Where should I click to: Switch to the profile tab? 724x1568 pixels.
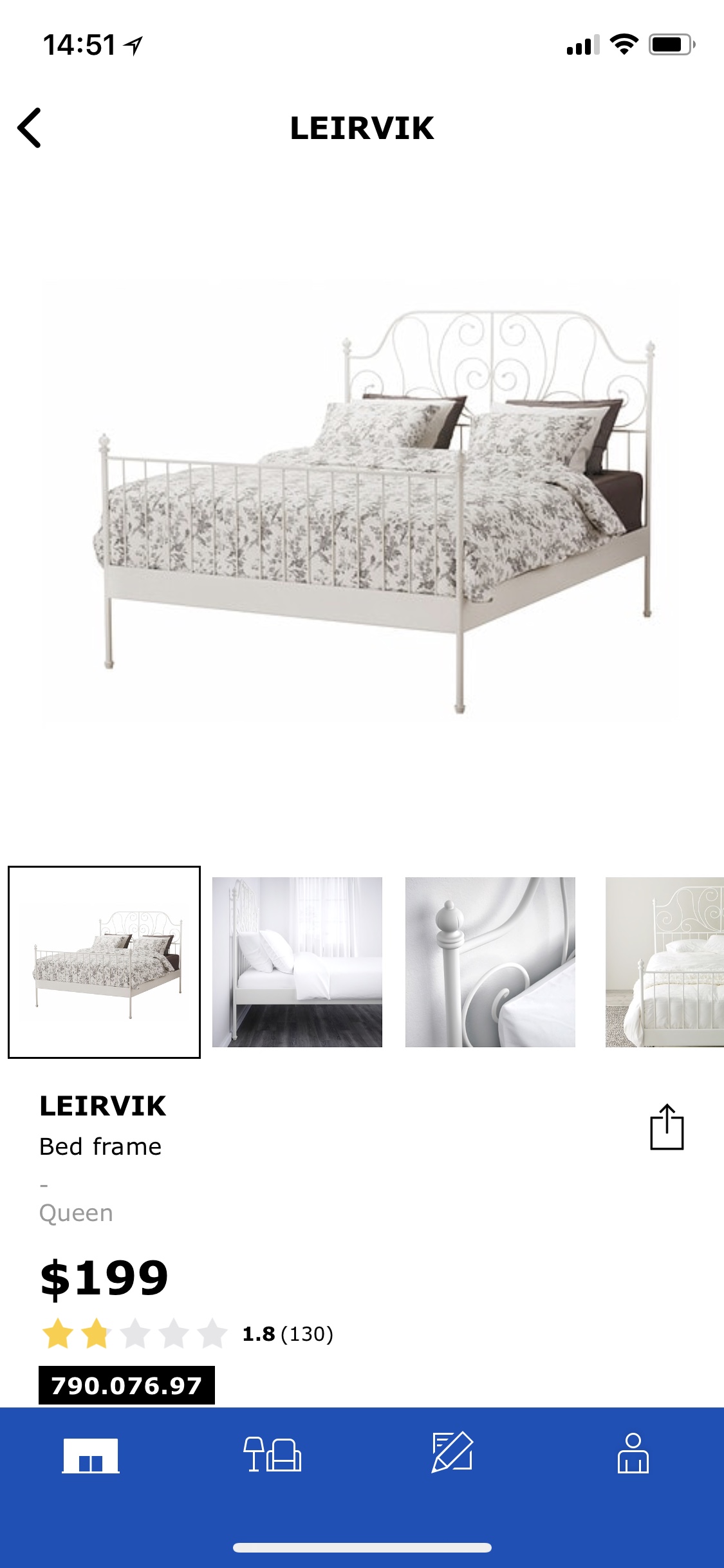(x=633, y=1453)
